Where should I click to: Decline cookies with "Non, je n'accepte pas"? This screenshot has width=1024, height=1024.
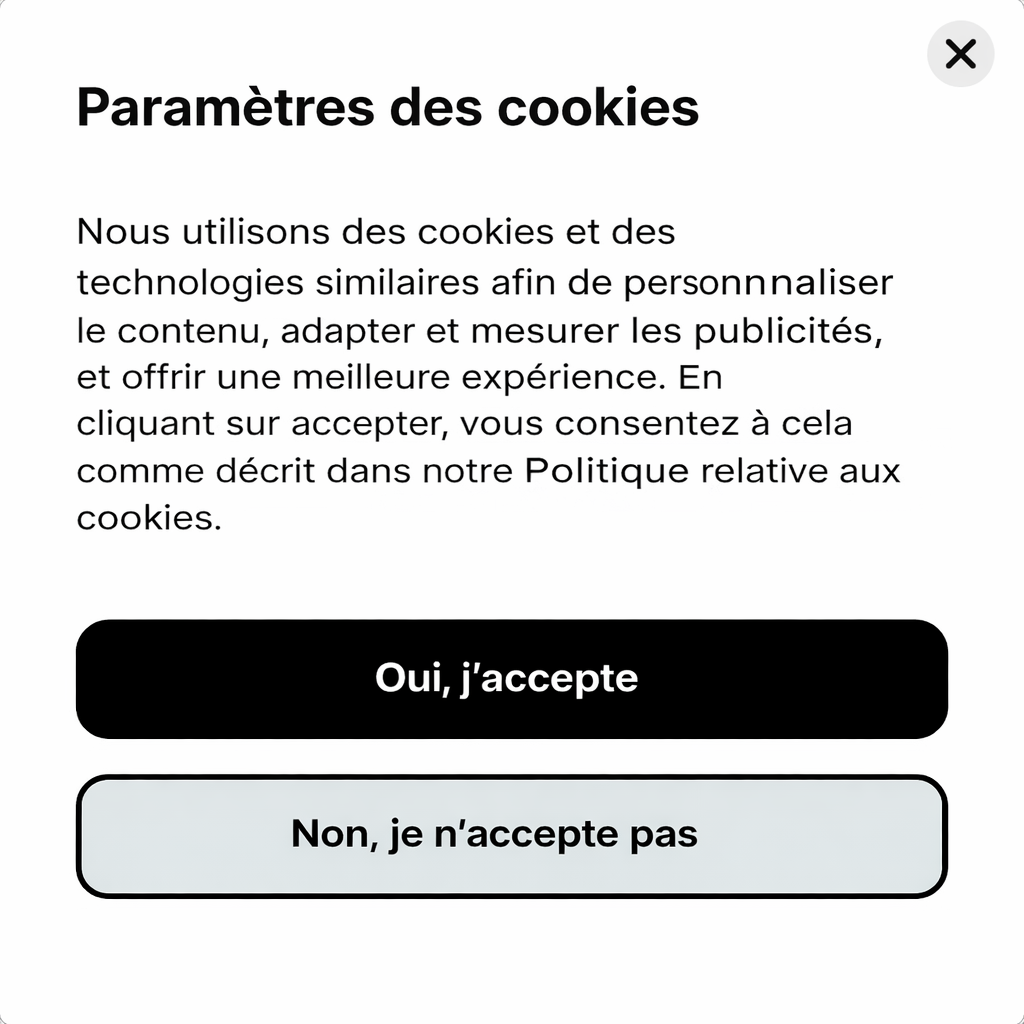coord(511,836)
